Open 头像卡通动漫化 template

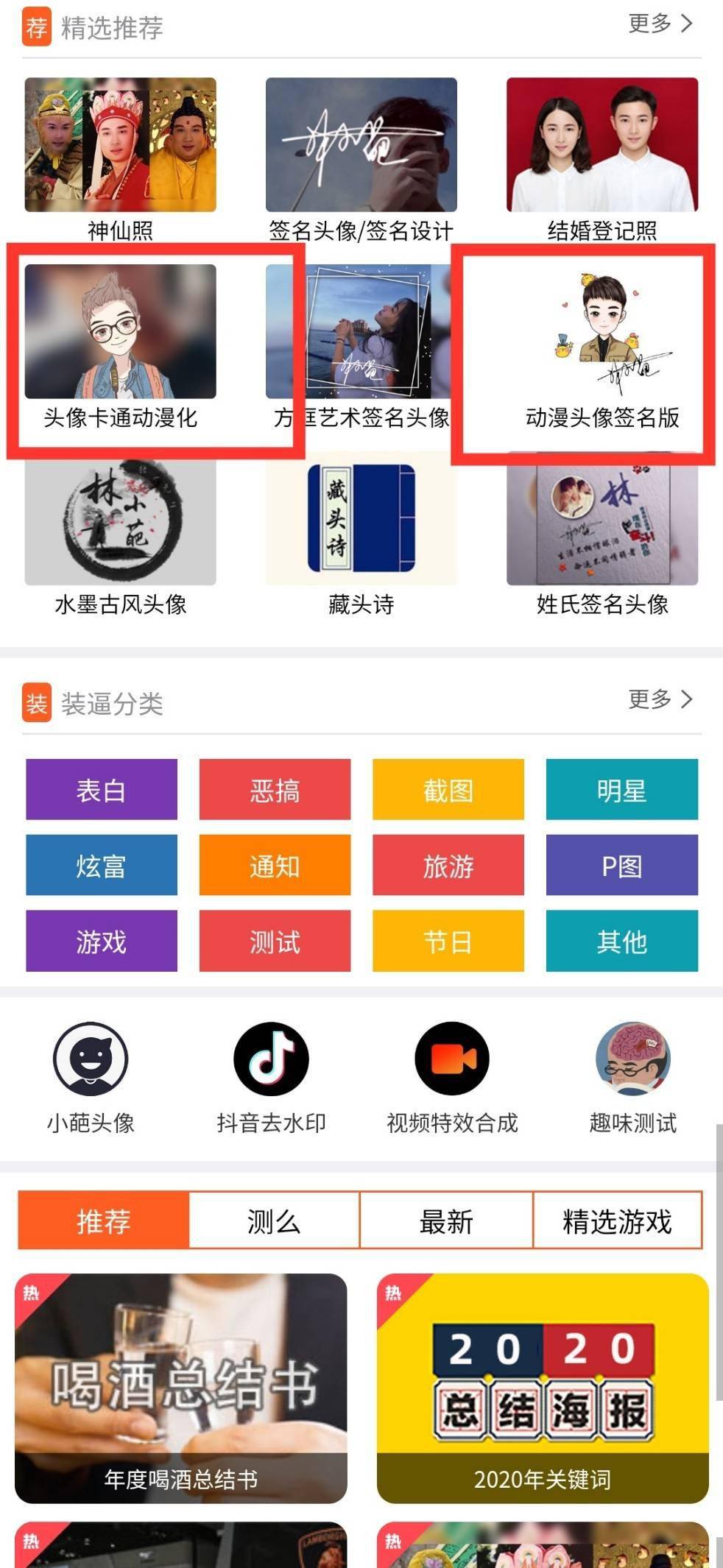(121, 347)
